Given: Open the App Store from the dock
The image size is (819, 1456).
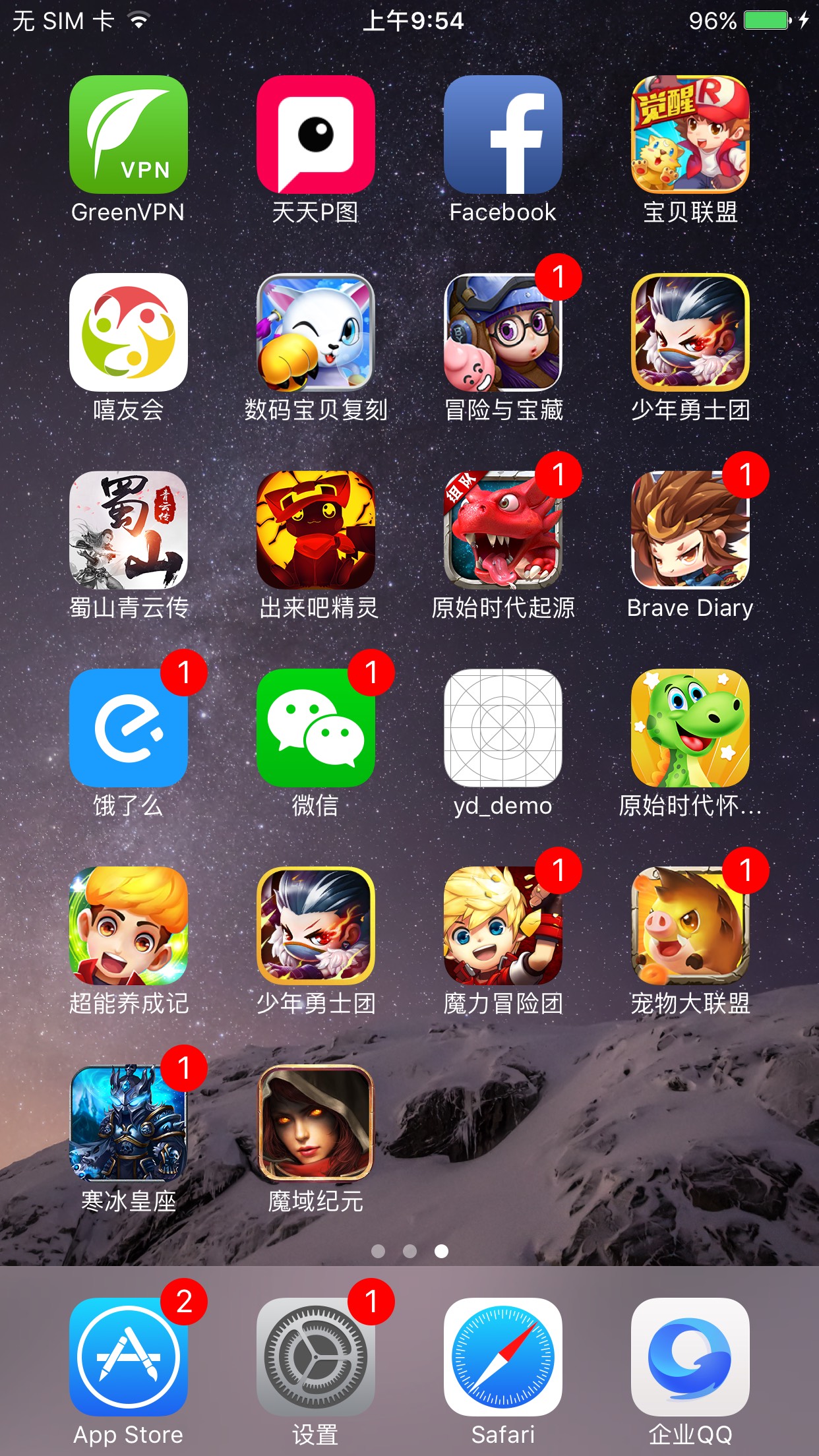Looking at the screenshot, I should point(129,1357).
